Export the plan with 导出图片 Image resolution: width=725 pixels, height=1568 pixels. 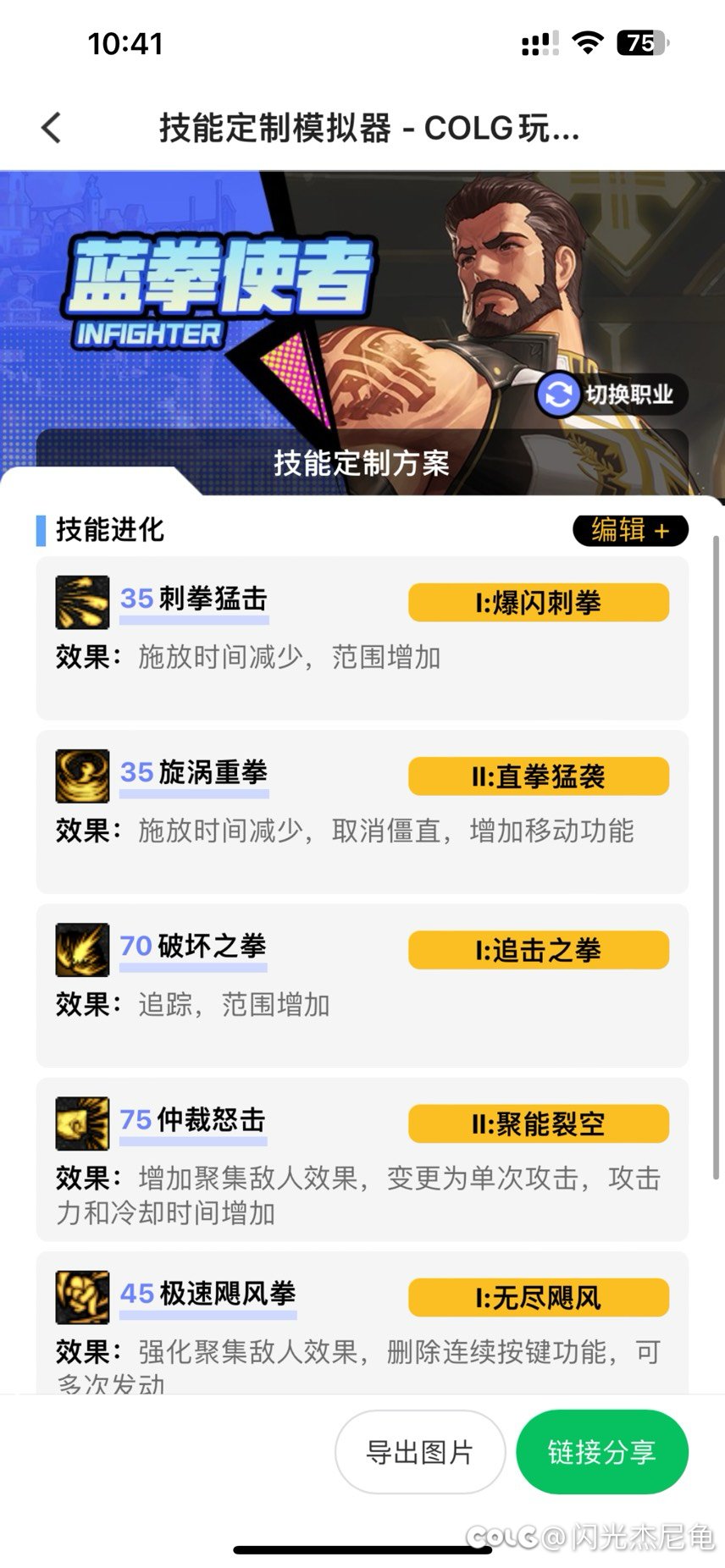coord(420,1452)
